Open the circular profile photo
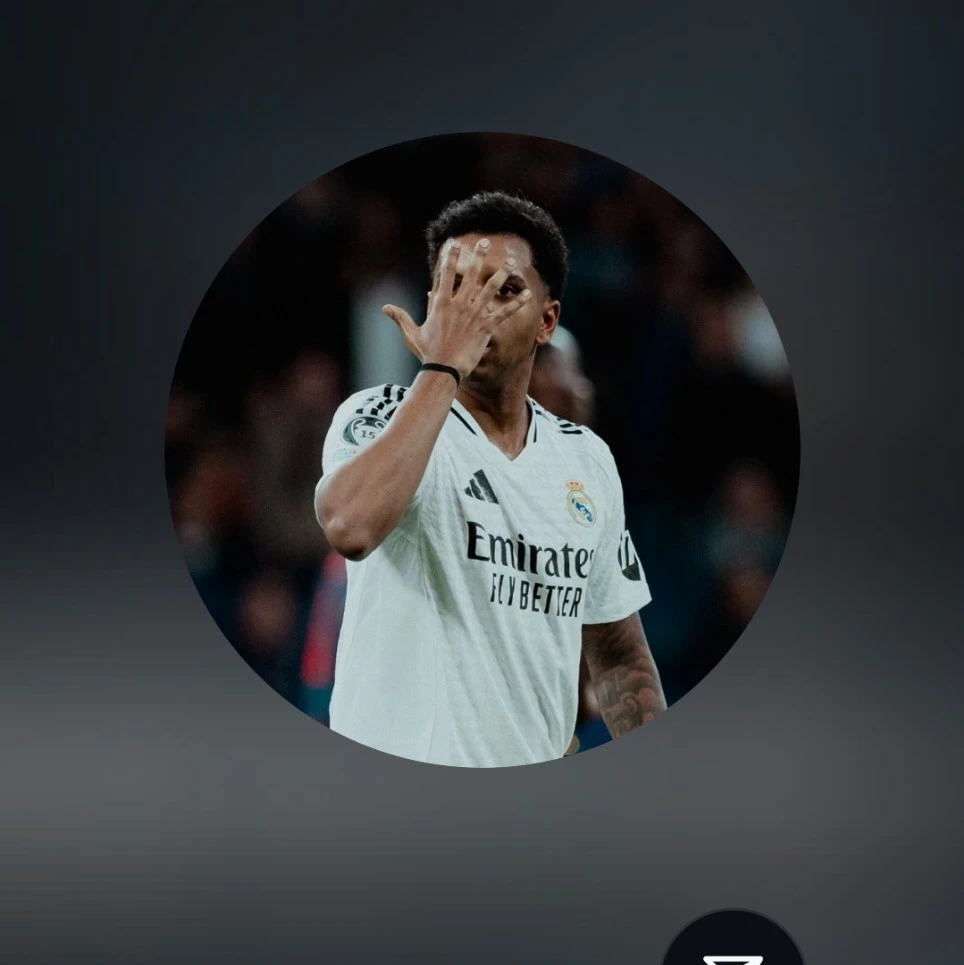The image size is (964, 965). coord(482,450)
